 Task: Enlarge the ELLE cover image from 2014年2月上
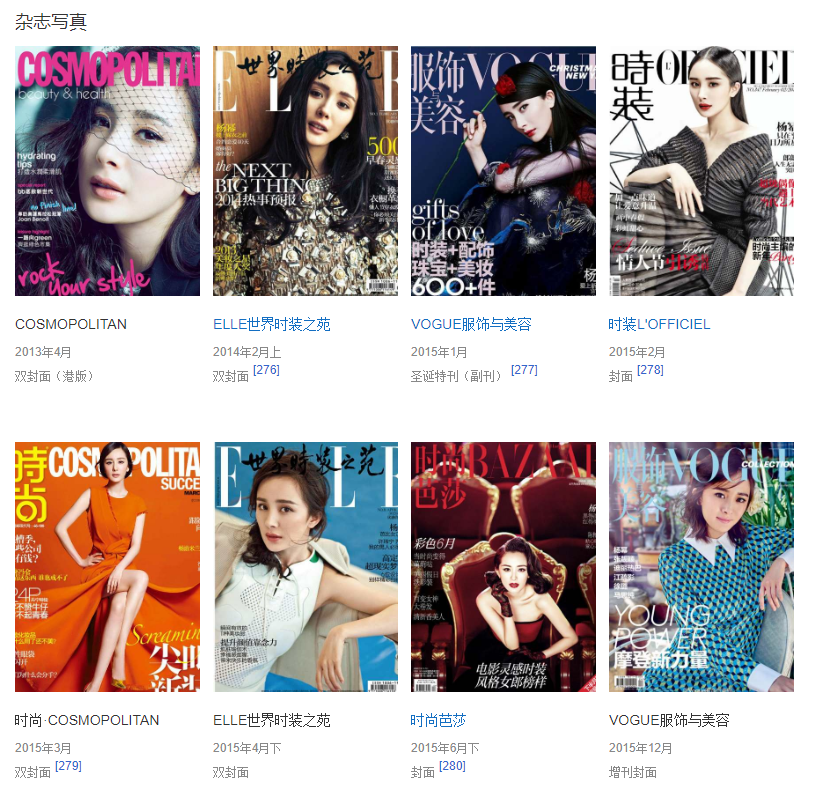[x=305, y=171]
